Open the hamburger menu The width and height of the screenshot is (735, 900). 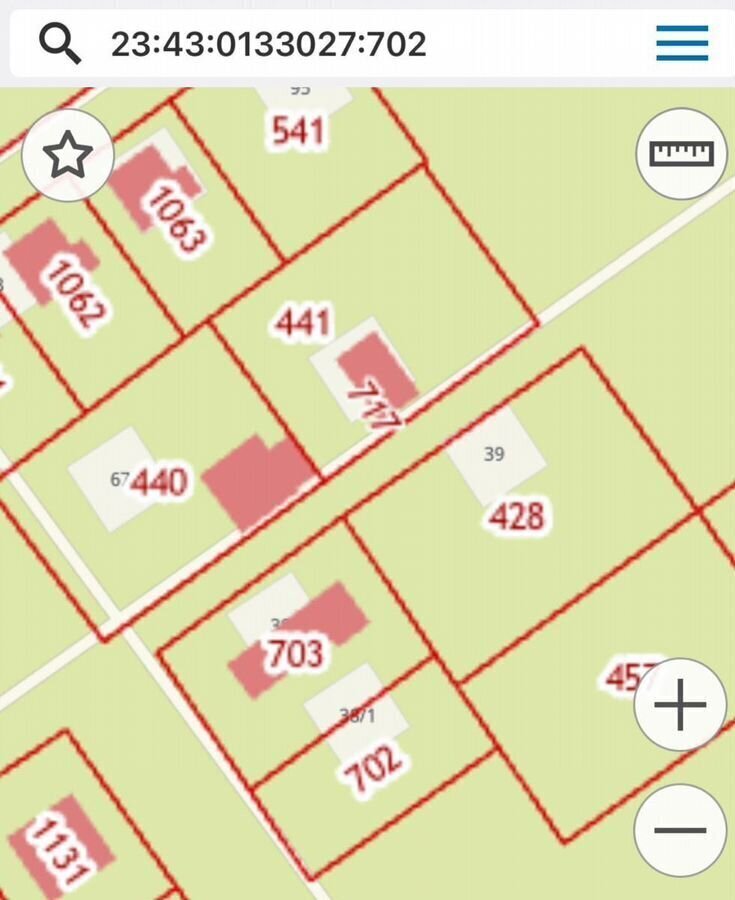(682, 43)
